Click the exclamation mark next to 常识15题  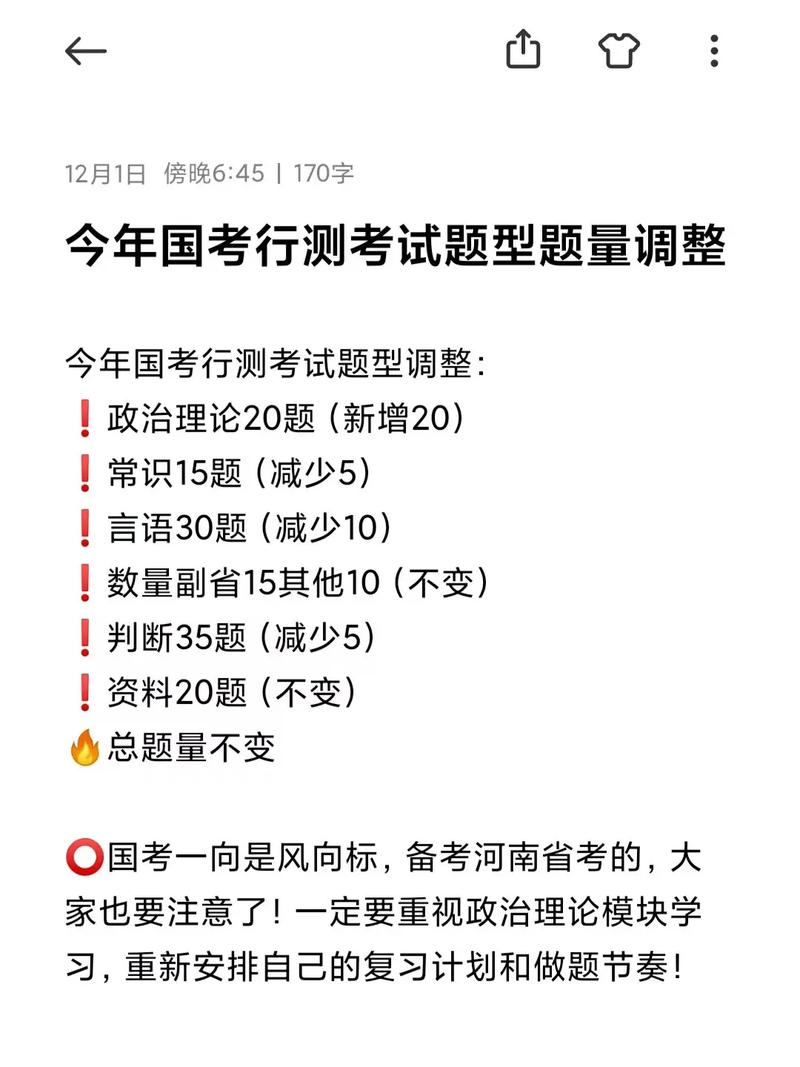point(84,474)
